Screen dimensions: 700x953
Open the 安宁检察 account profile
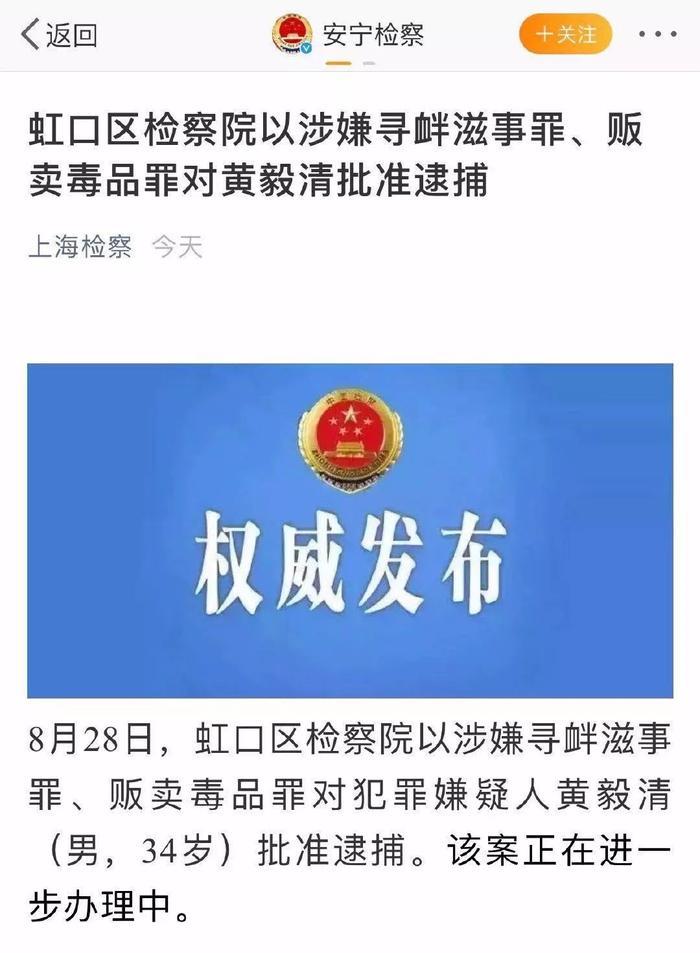coord(350,35)
